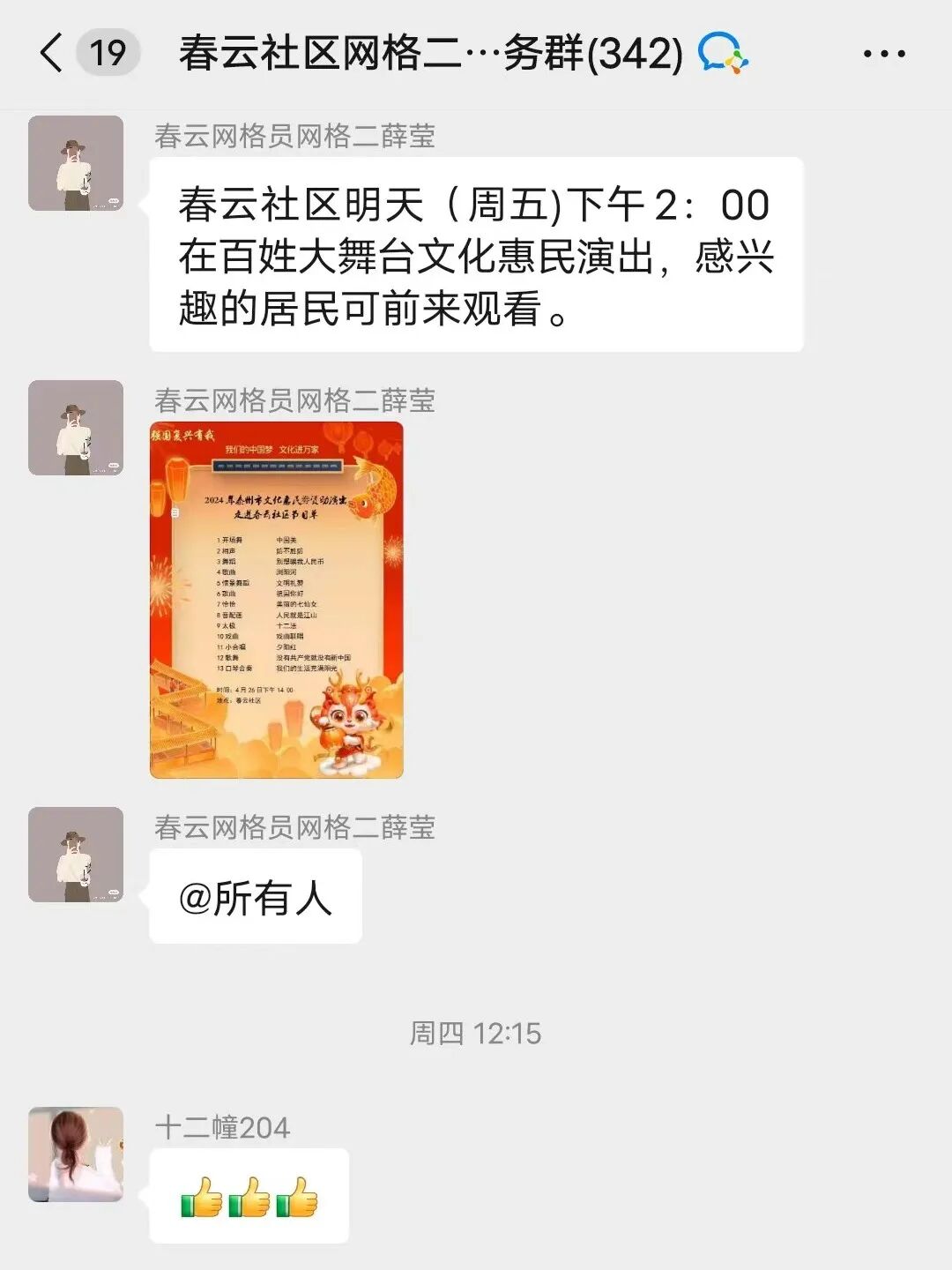Open the event program poster image

(277, 600)
